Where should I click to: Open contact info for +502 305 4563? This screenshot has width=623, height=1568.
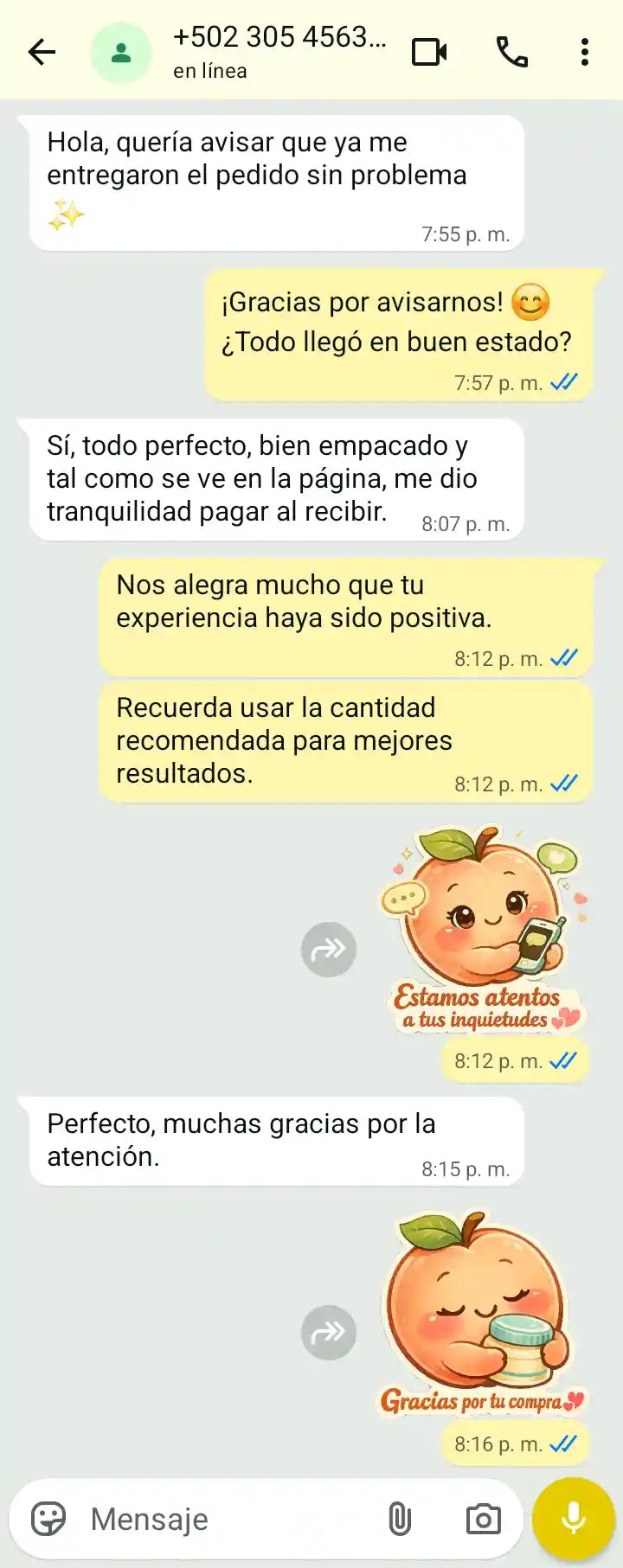279,50
